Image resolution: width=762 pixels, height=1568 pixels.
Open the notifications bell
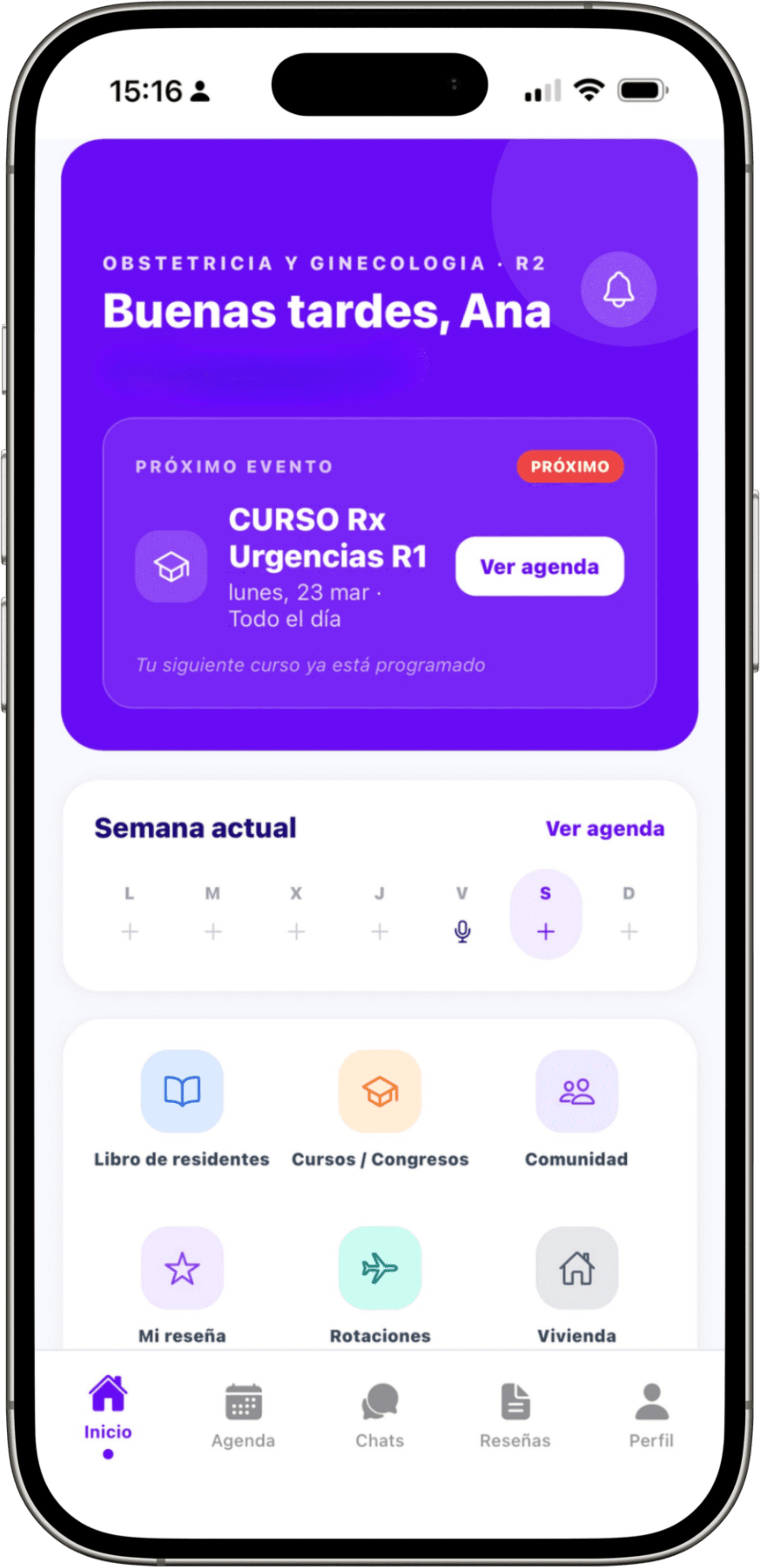point(618,290)
